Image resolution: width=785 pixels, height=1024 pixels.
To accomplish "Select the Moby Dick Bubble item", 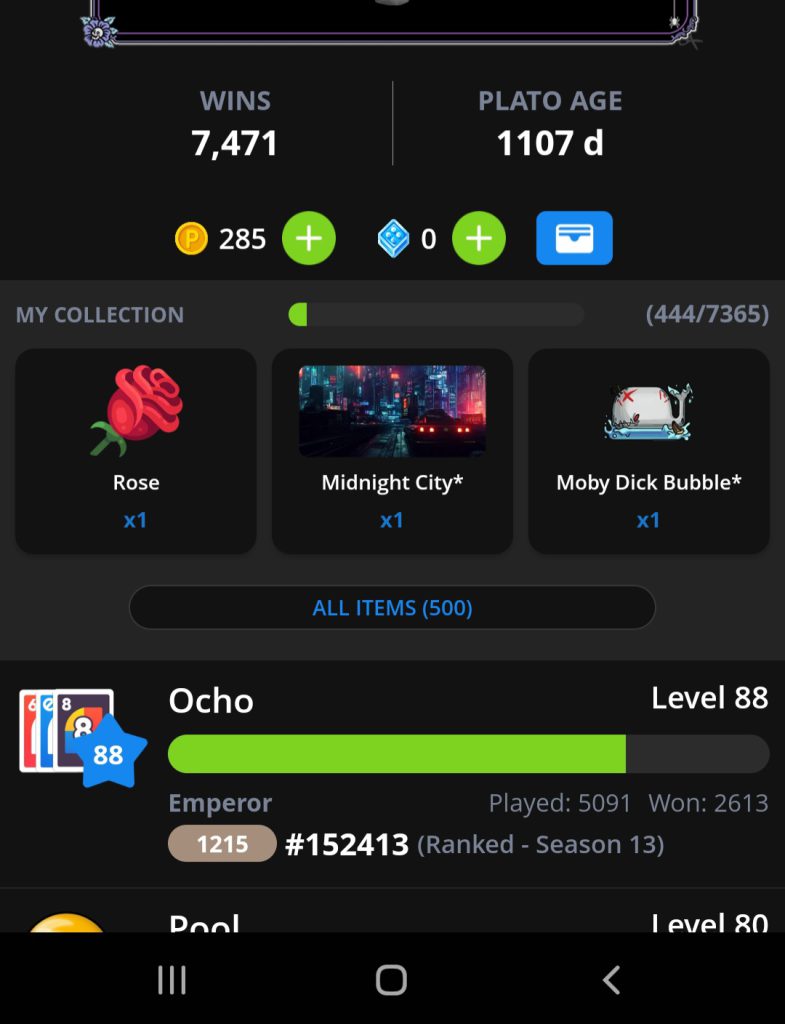I will click(648, 450).
